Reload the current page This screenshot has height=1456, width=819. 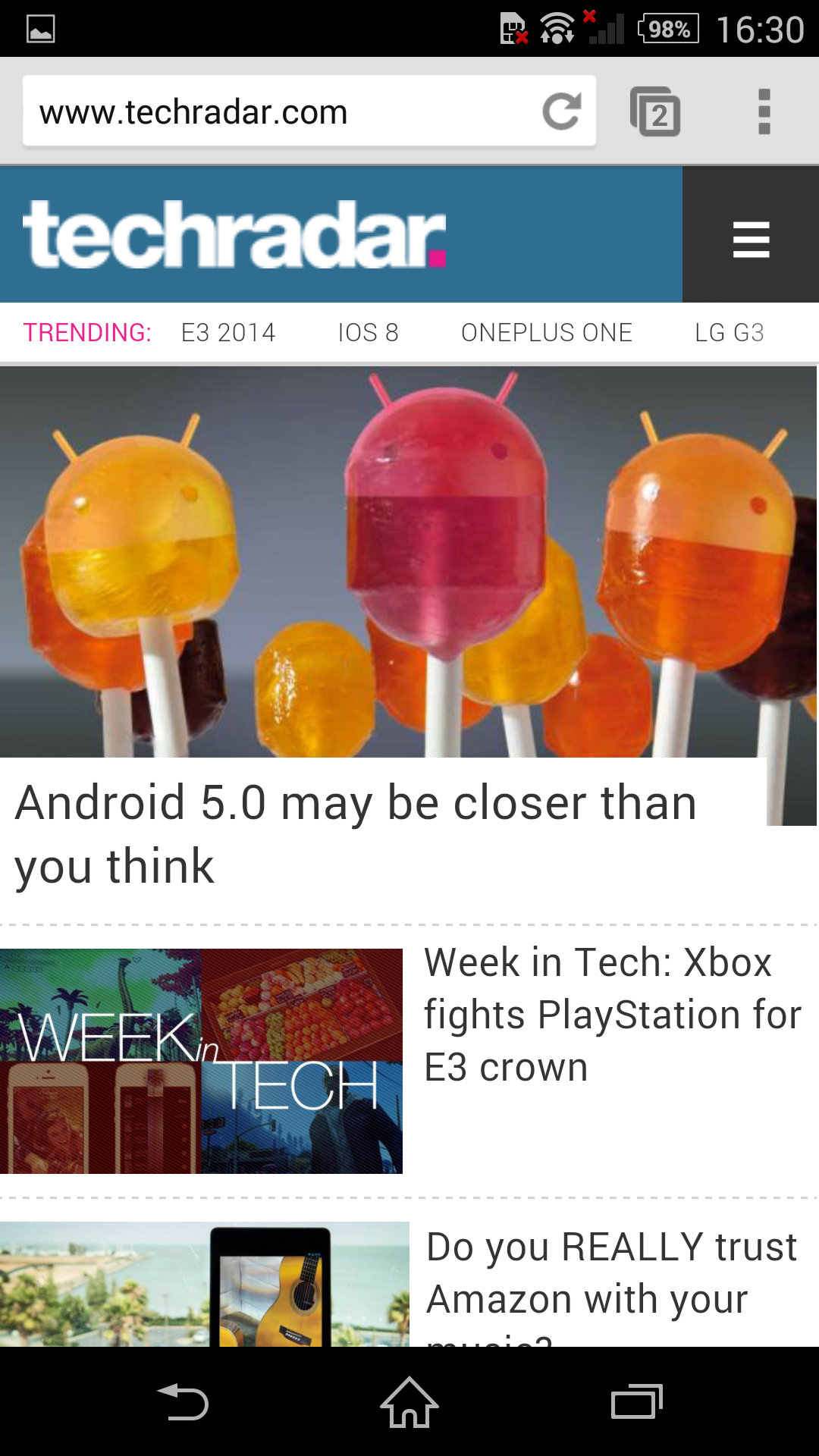[x=561, y=111]
